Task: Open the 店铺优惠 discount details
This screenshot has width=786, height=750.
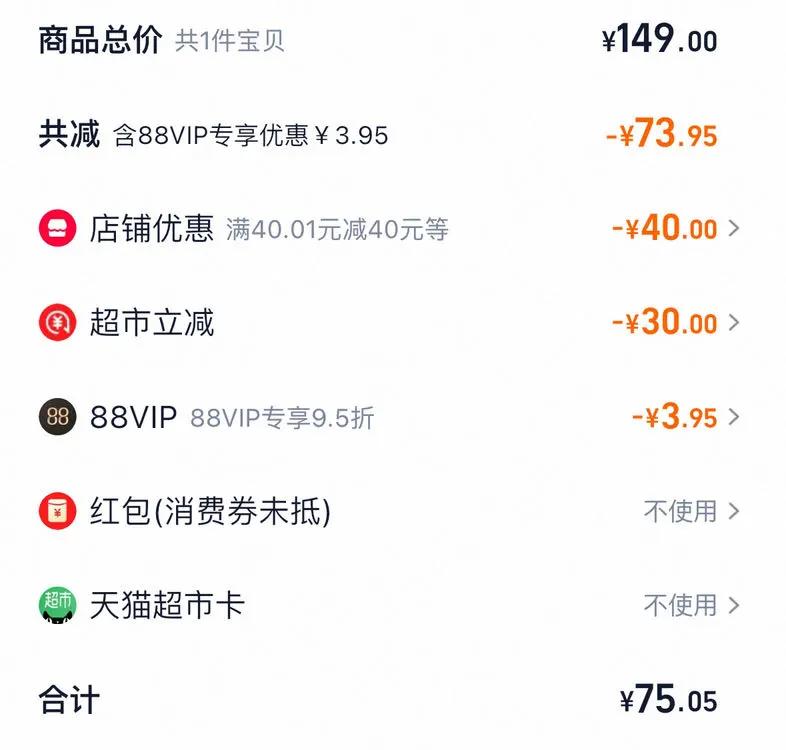Action: tap(389, 229)
